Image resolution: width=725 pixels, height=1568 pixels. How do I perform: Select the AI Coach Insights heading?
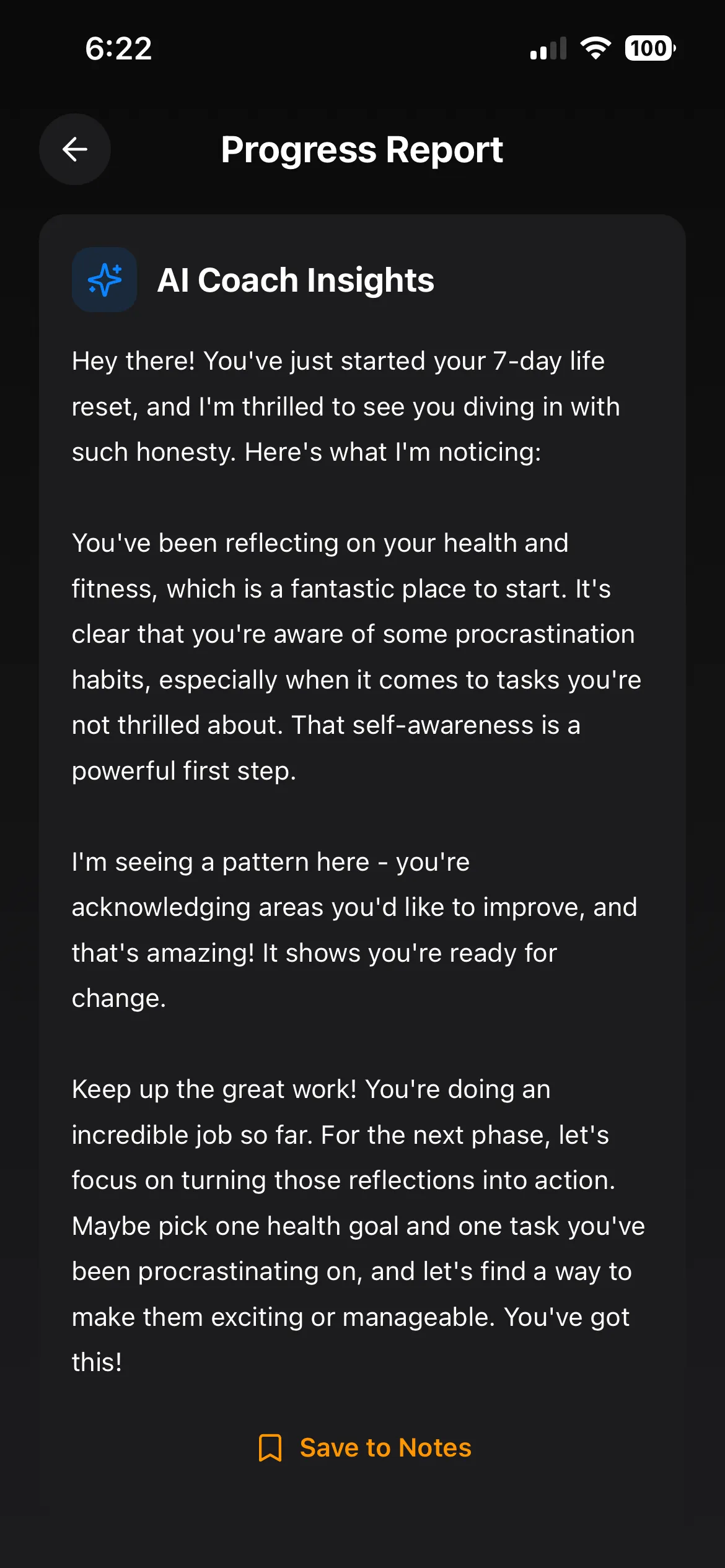pos(296,280)
